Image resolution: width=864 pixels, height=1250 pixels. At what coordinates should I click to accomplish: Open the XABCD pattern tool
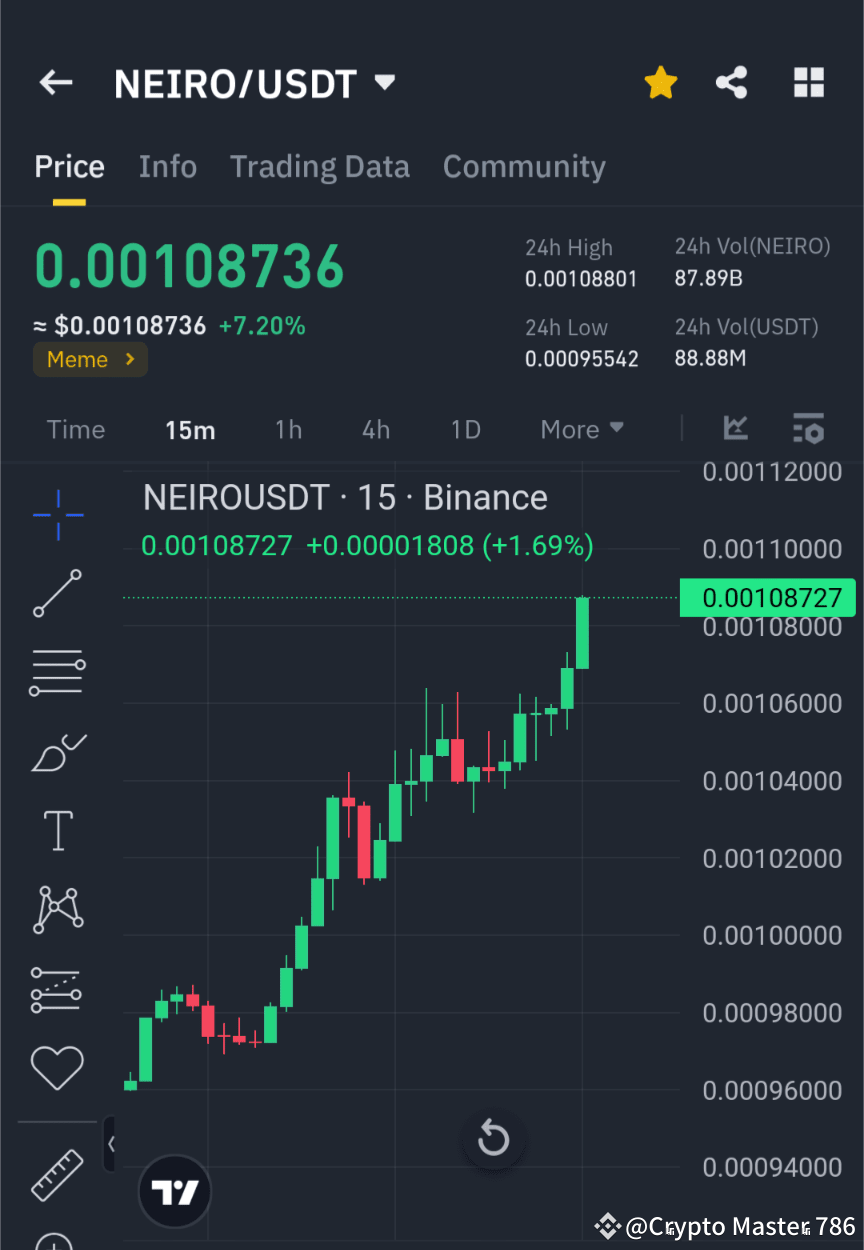57,909
